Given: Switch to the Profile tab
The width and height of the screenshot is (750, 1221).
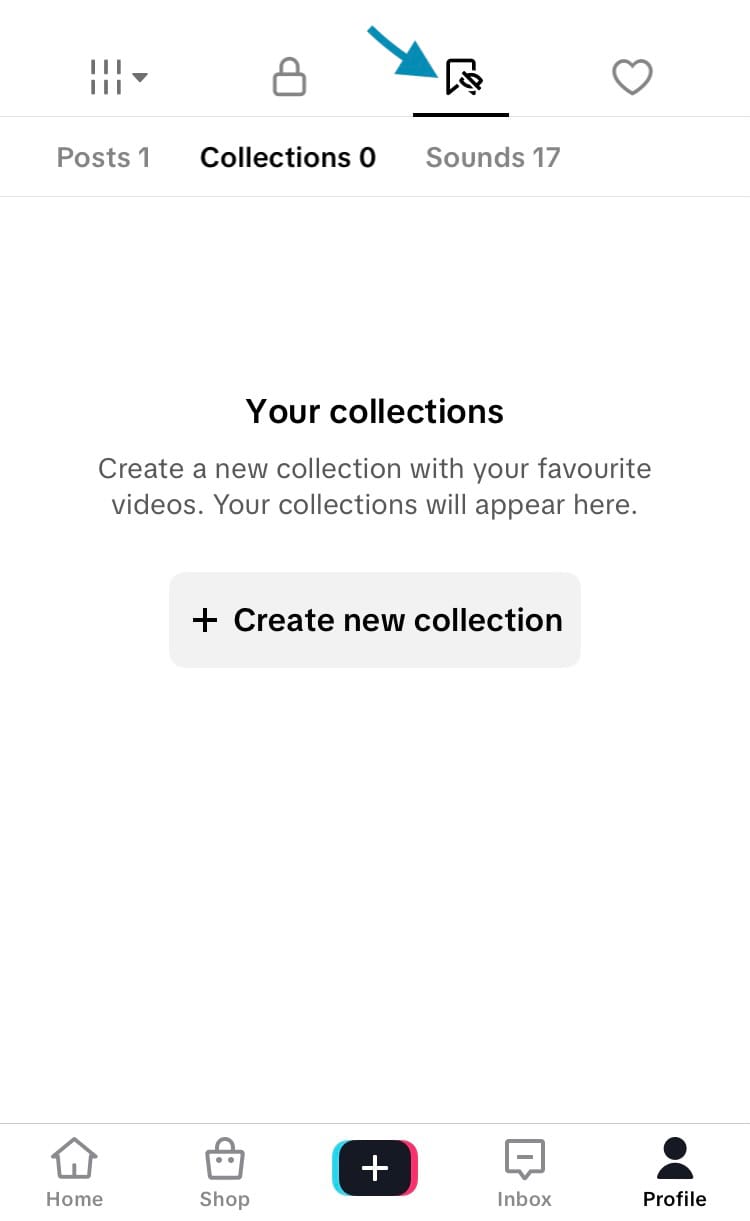Looking at the screenshot, I should 675,1172.
